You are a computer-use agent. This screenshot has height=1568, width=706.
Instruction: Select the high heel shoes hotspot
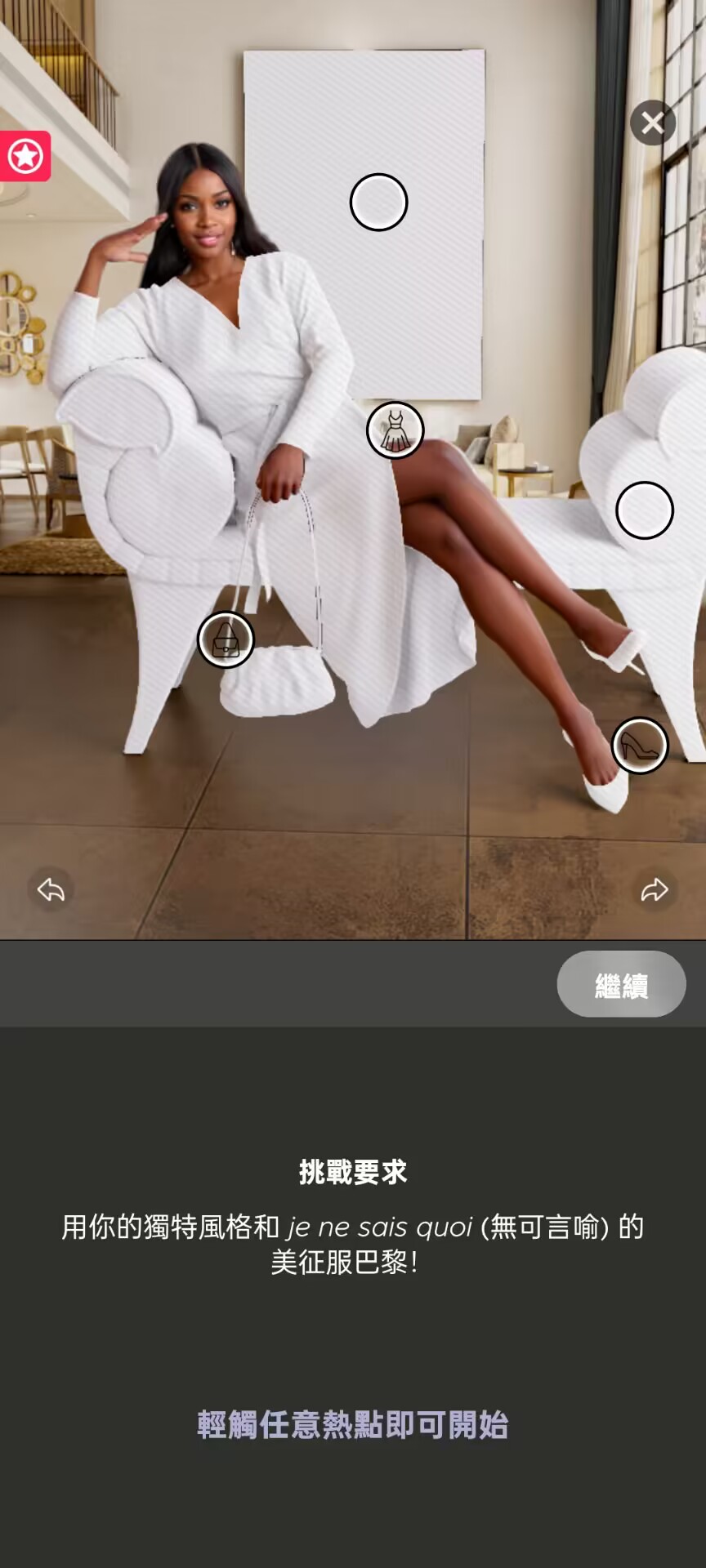coord(640,745)
